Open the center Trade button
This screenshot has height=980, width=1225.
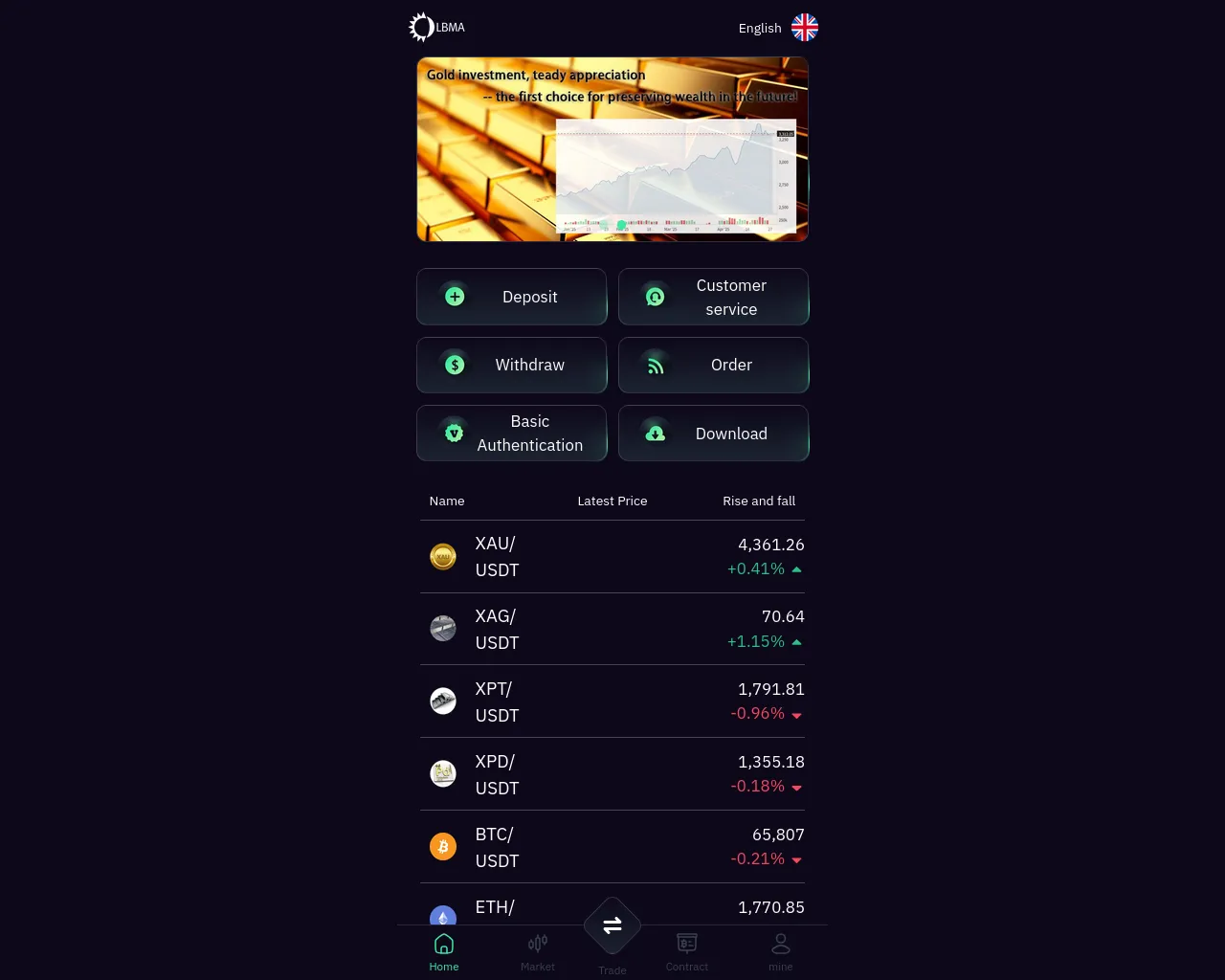click(x=612, y=926)
